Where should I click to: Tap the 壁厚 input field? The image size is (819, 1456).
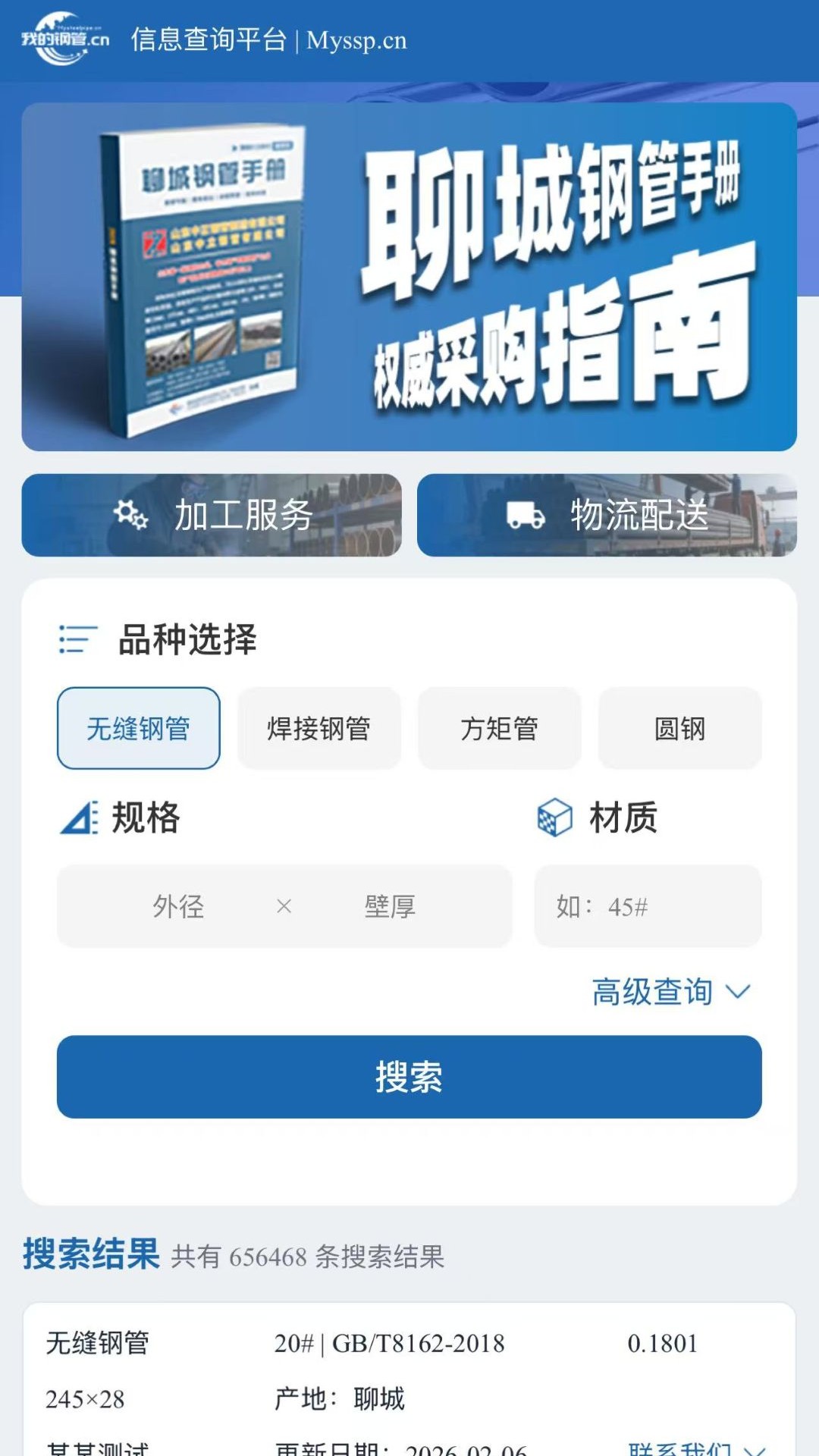(390, 906)
